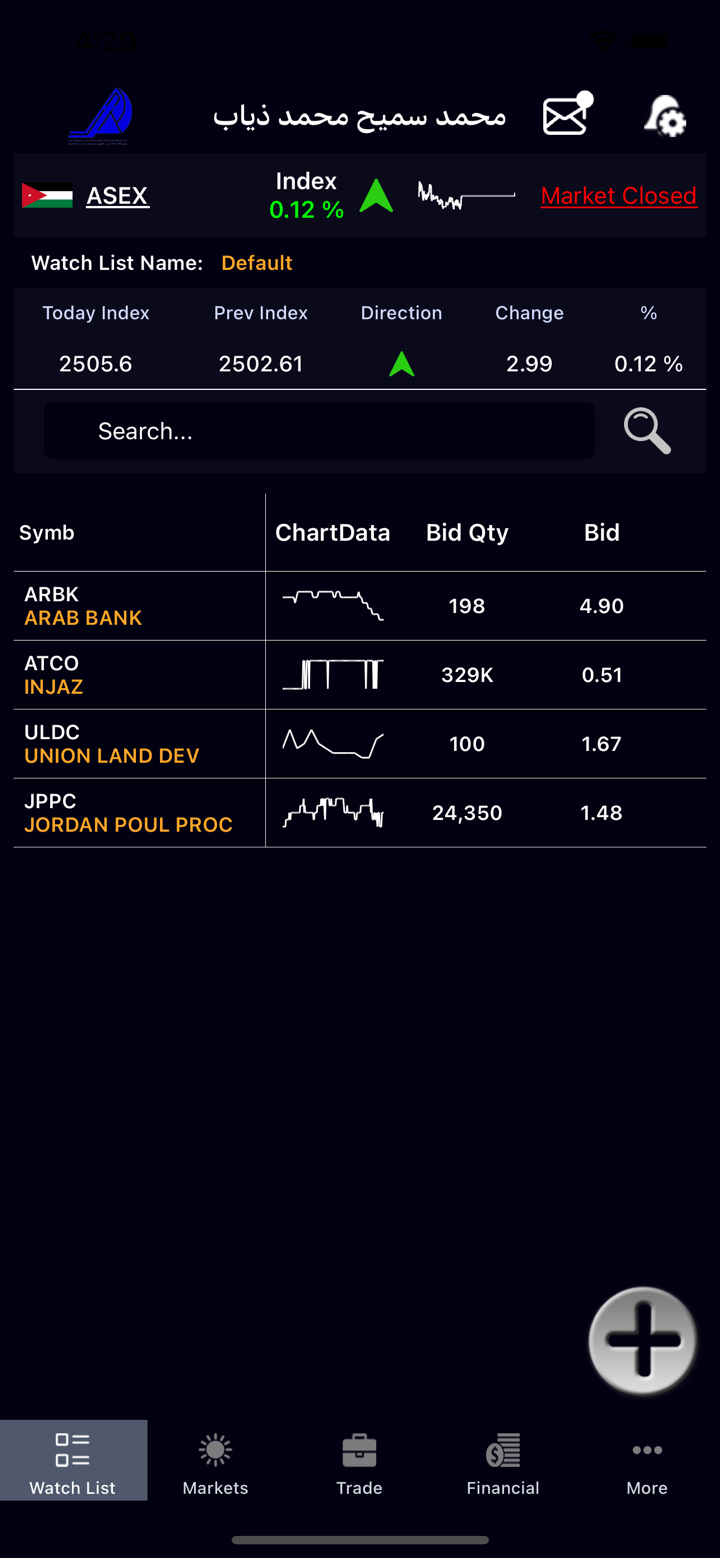Image resolution: width=720 pixels, height=1558 pixels.
Task: Focus the Search field
Action: (x=319, y=431)
